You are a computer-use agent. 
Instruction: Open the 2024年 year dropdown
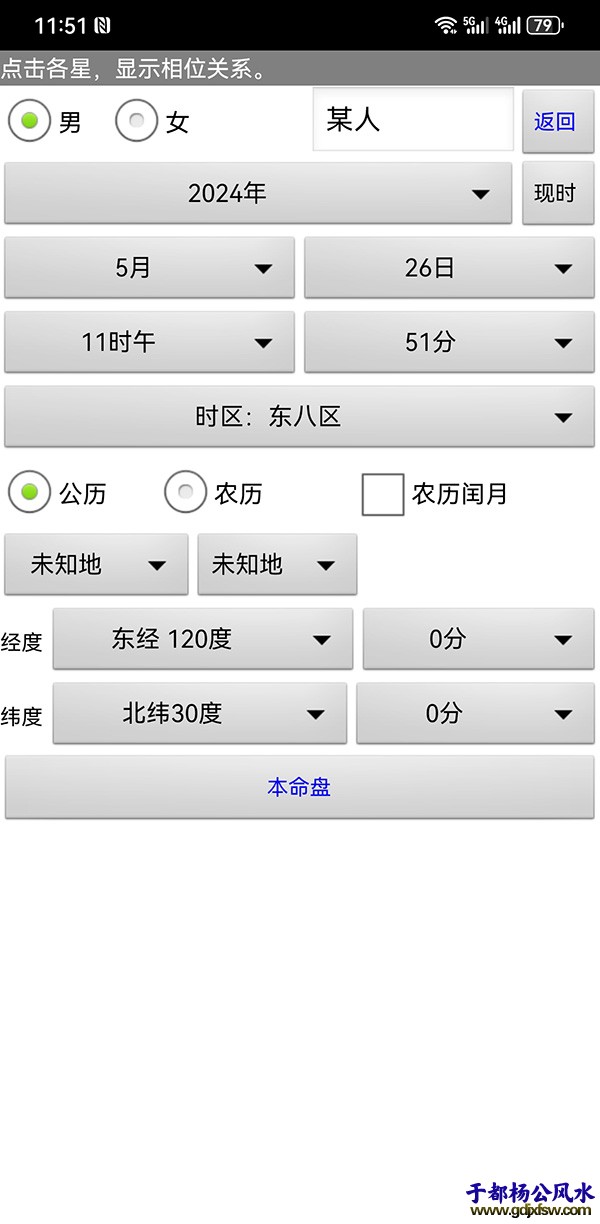[258, 193]
